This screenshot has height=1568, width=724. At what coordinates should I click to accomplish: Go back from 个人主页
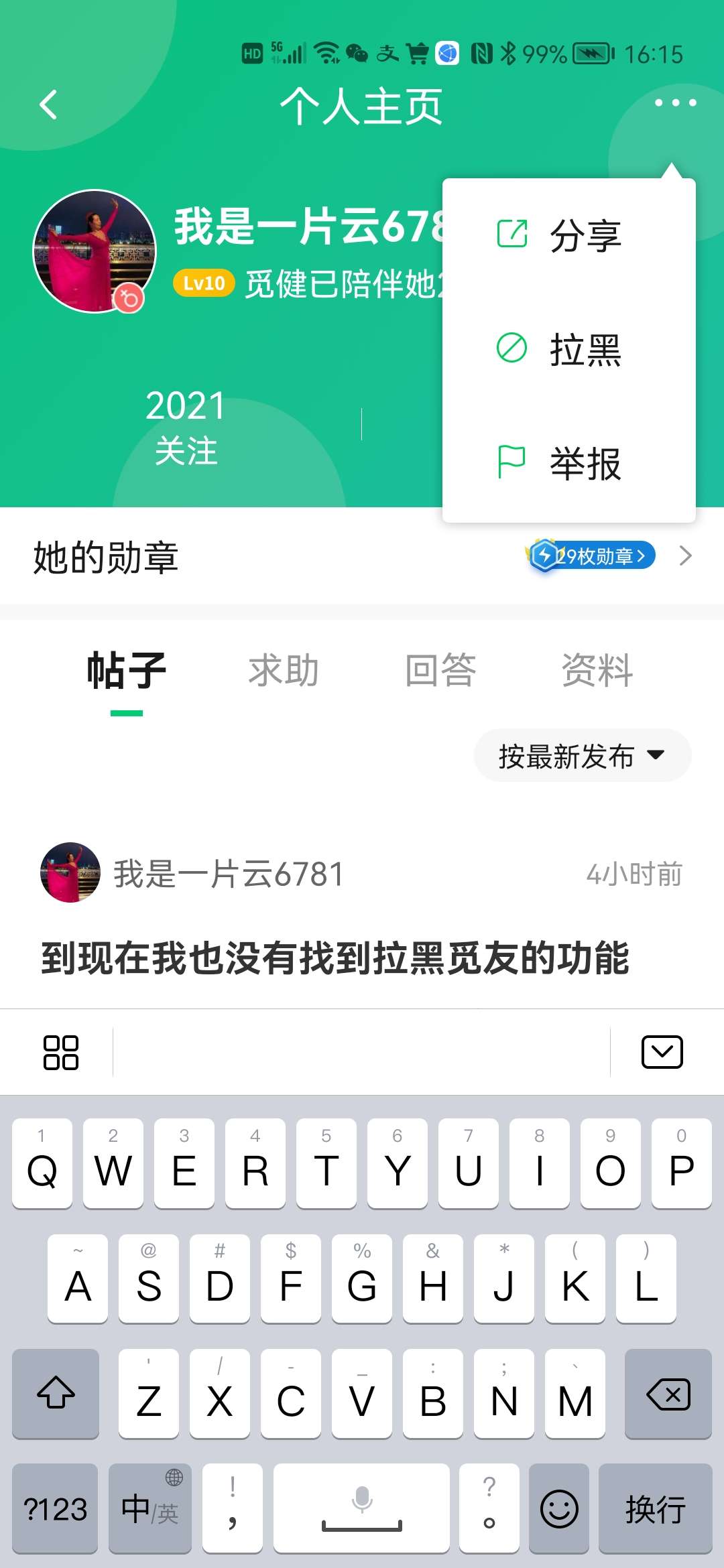click(48, 105)
